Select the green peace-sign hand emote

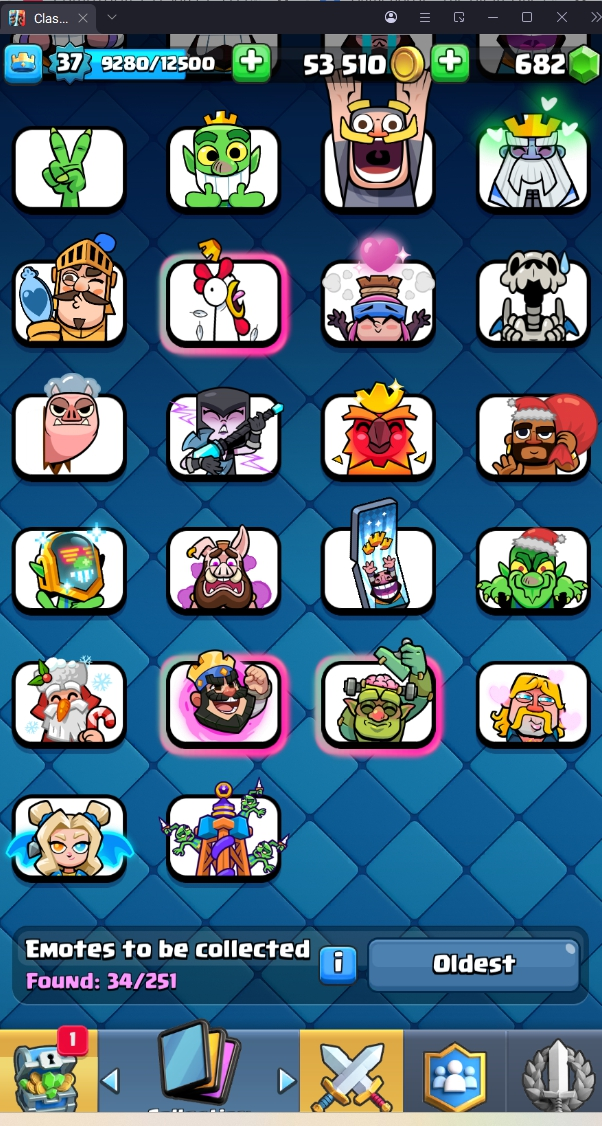(x=69, y=168)
